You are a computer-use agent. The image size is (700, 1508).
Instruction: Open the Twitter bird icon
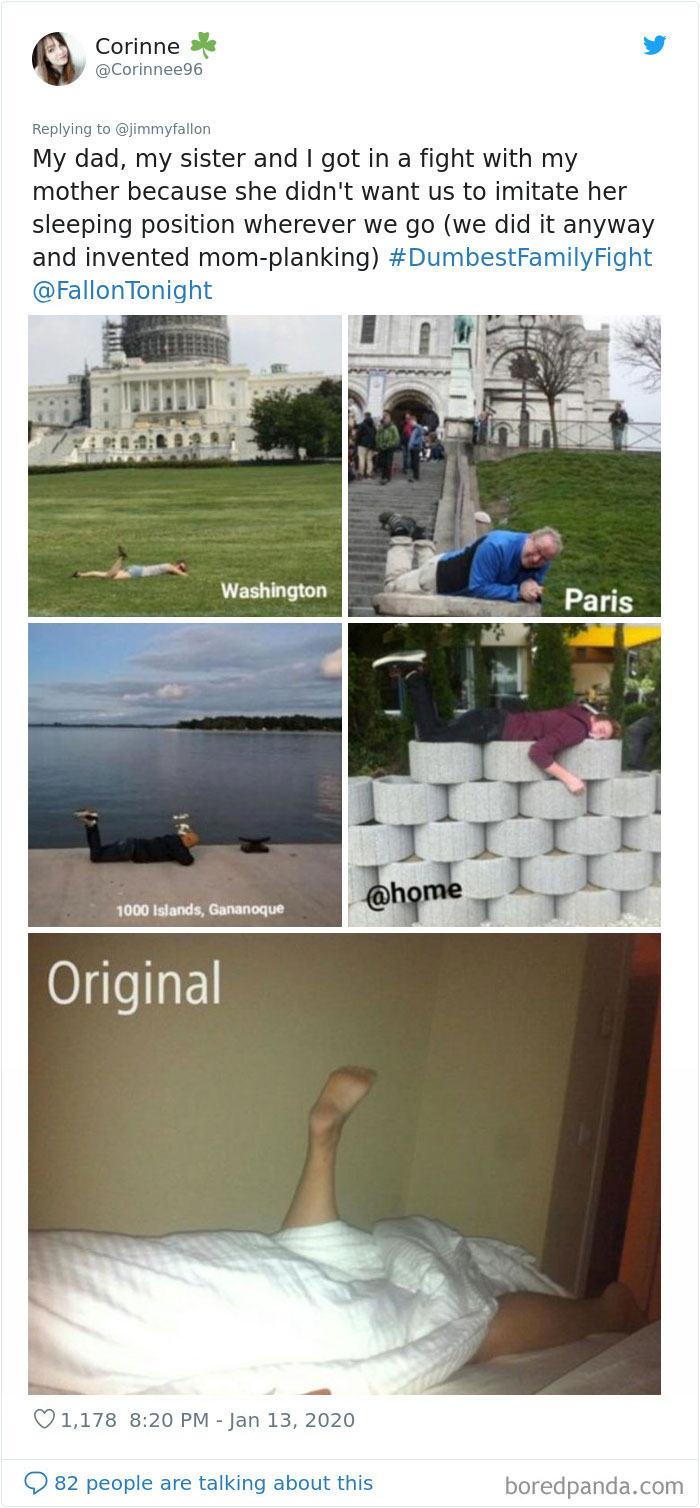point(654,45)
